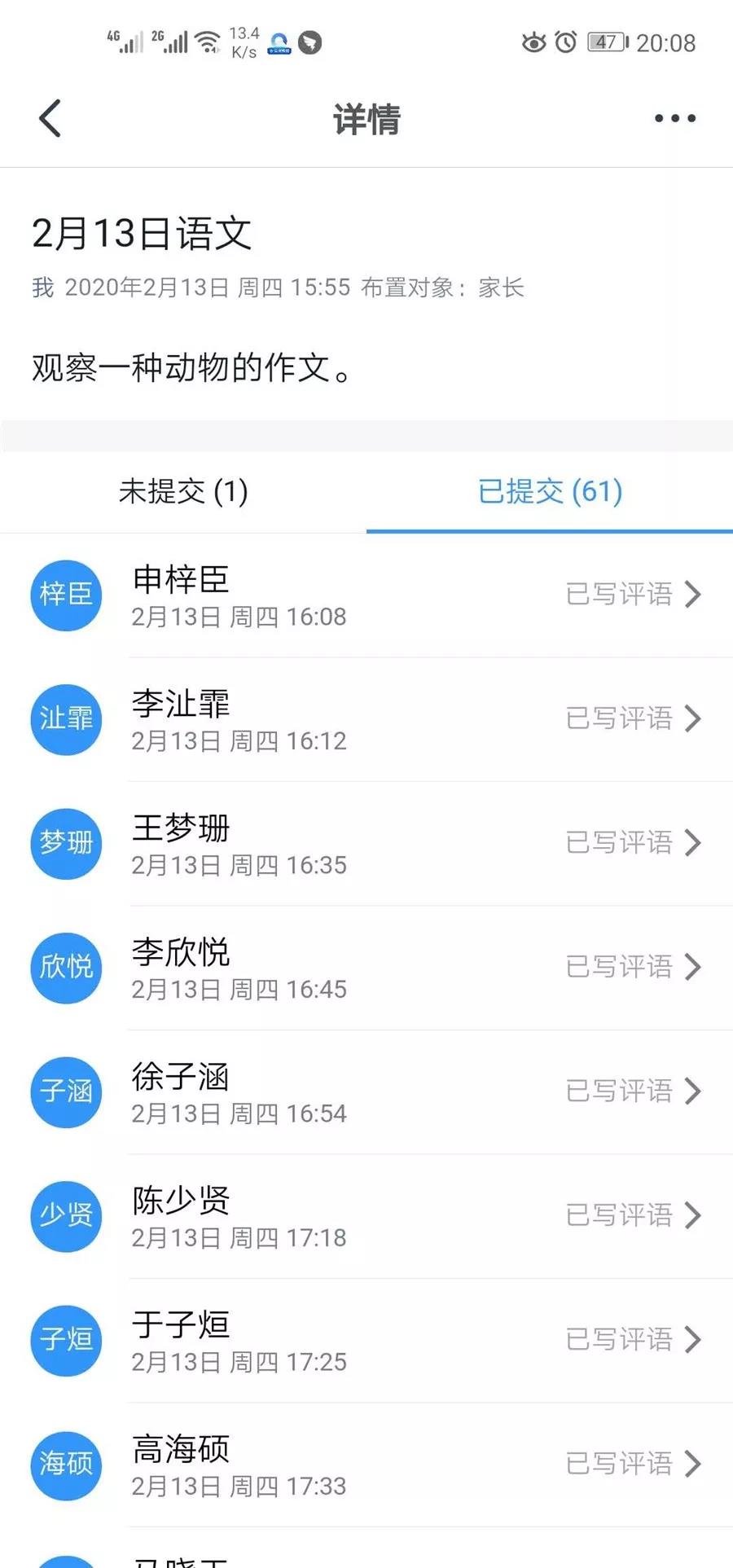Tap 于子烜's submission entry
Screen dimensions: 733x1568
point(366,1341)
